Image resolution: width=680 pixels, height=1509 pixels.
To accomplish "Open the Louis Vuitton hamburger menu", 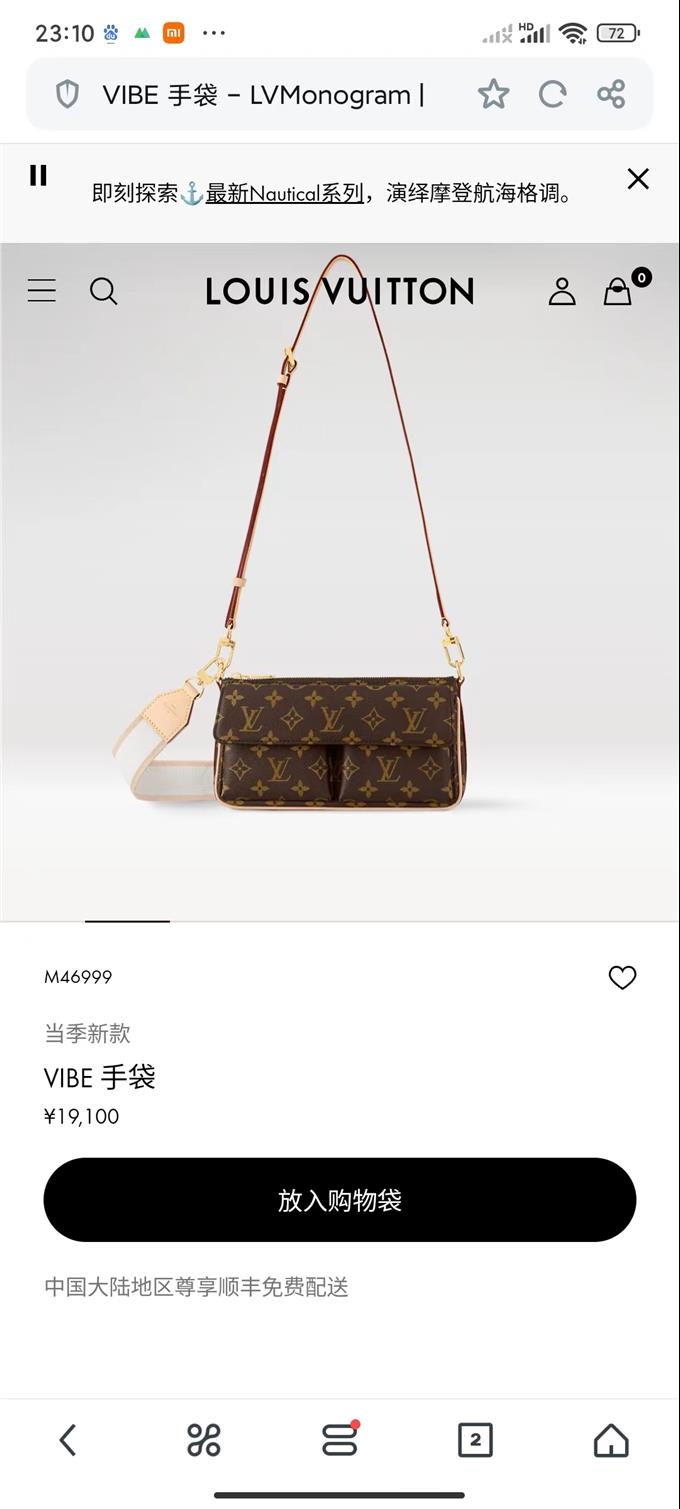I will [x=42, y=291].
